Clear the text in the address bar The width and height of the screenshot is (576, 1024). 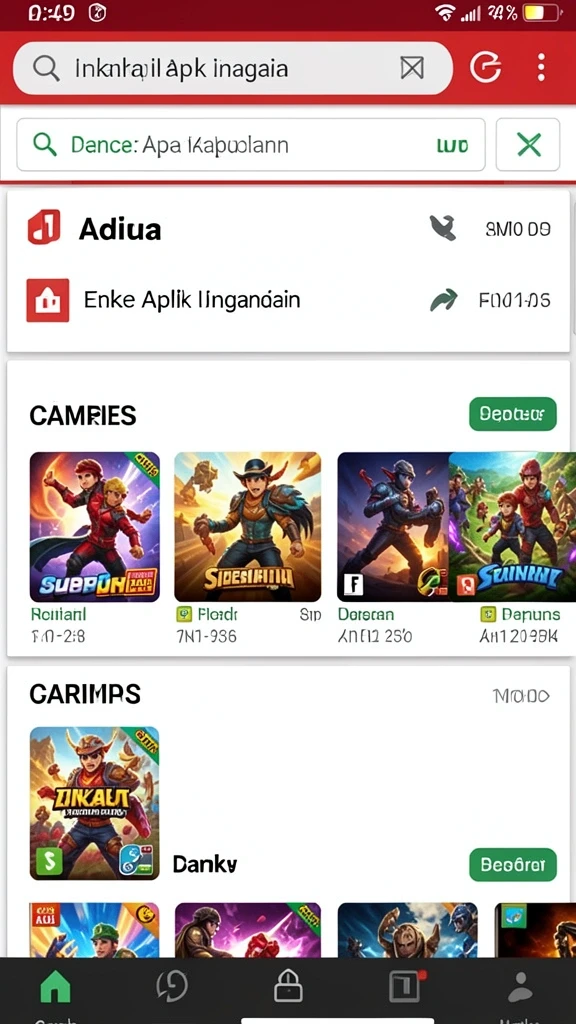coord(412,68)
